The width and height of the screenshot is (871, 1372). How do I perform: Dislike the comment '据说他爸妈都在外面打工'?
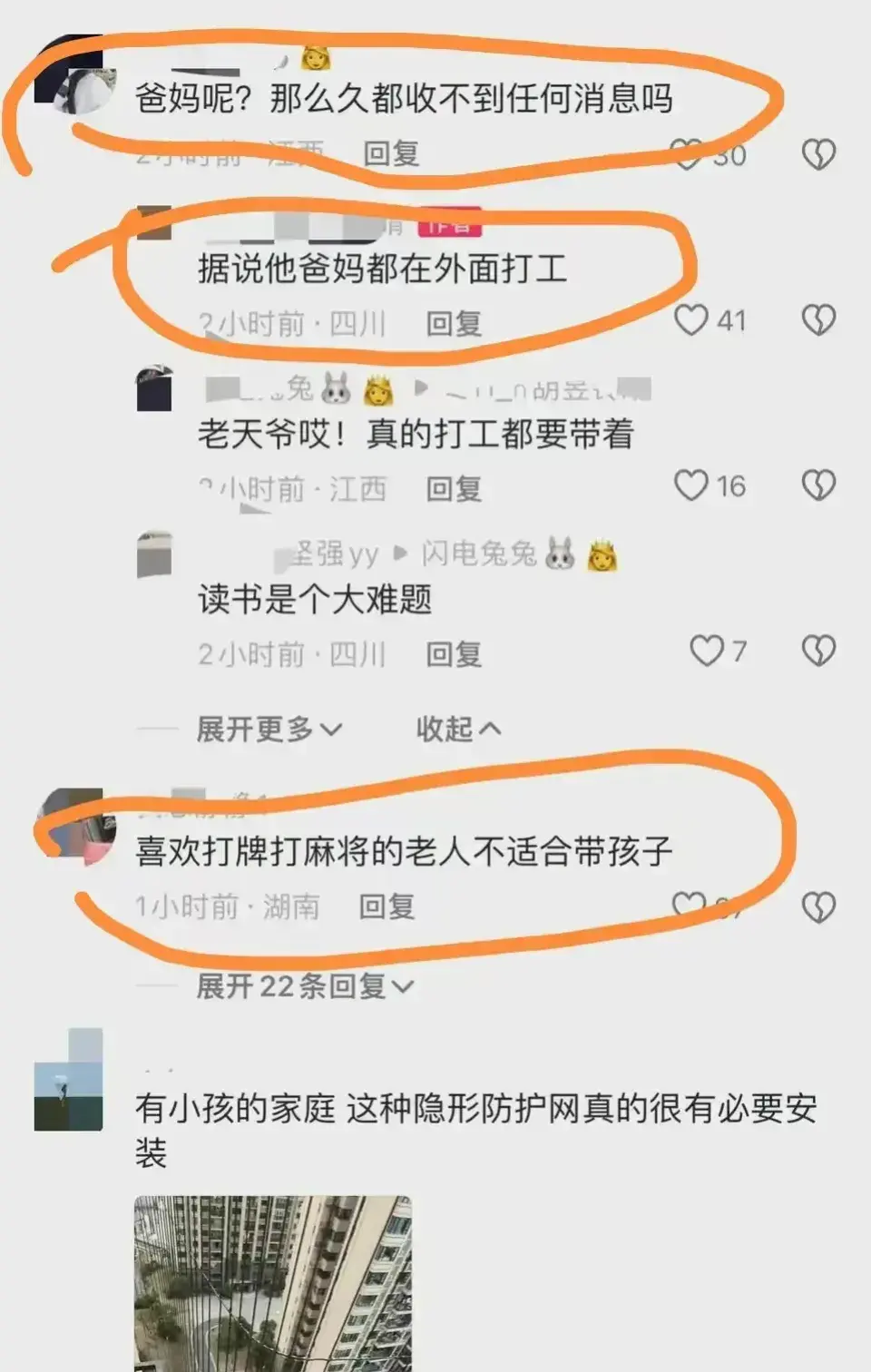coord(818,320)
